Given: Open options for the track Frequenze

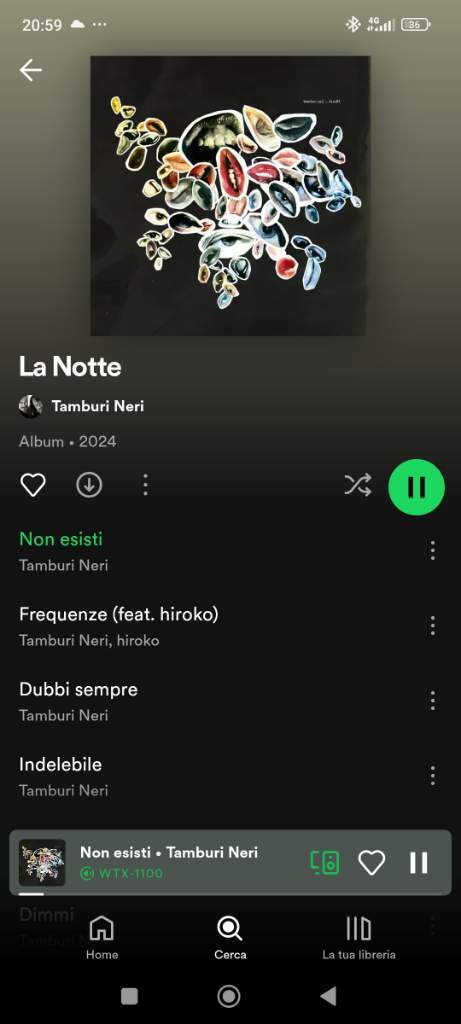Looking at the screenshot, I should 432,626.
